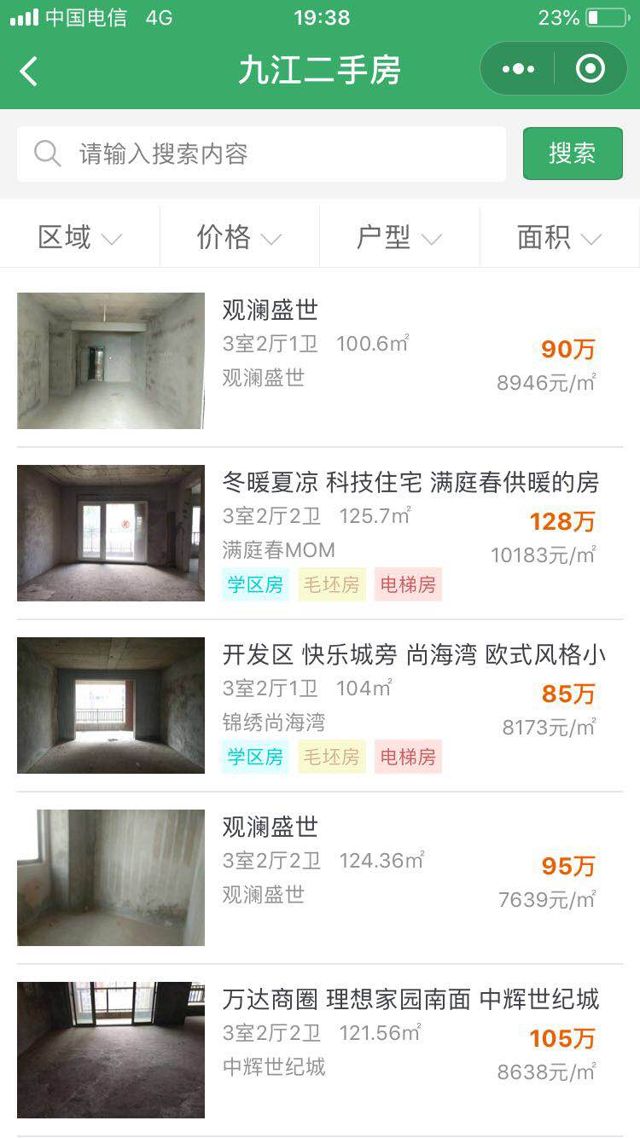Viewport: 640px width, 1138px height.
Task: Expand the 价格 filter dropdown
Action: point(239,238)
